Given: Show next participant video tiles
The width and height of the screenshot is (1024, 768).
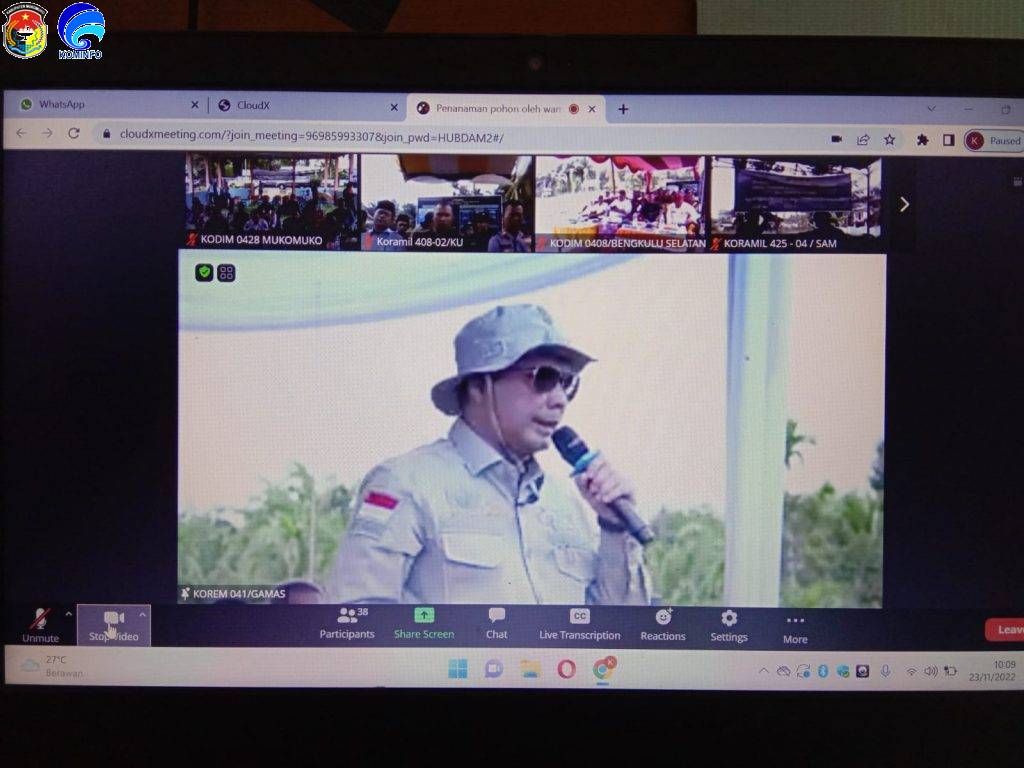Looking at the screenshot, I should pos(904,204).
